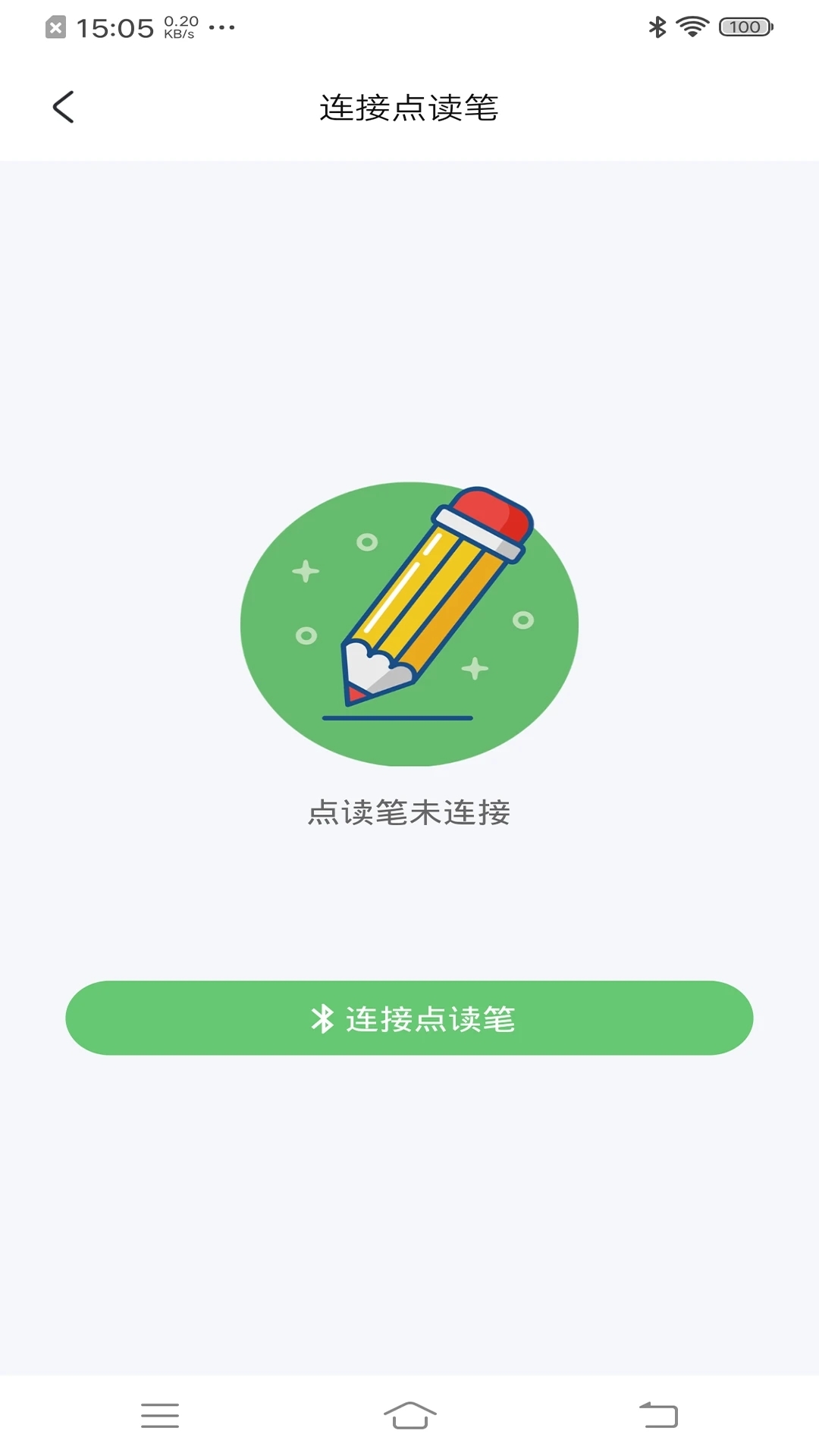This screenshot has height=1456, width=819.
Task: Tap the status bar area at top of screen
Action: pos(409,26)
